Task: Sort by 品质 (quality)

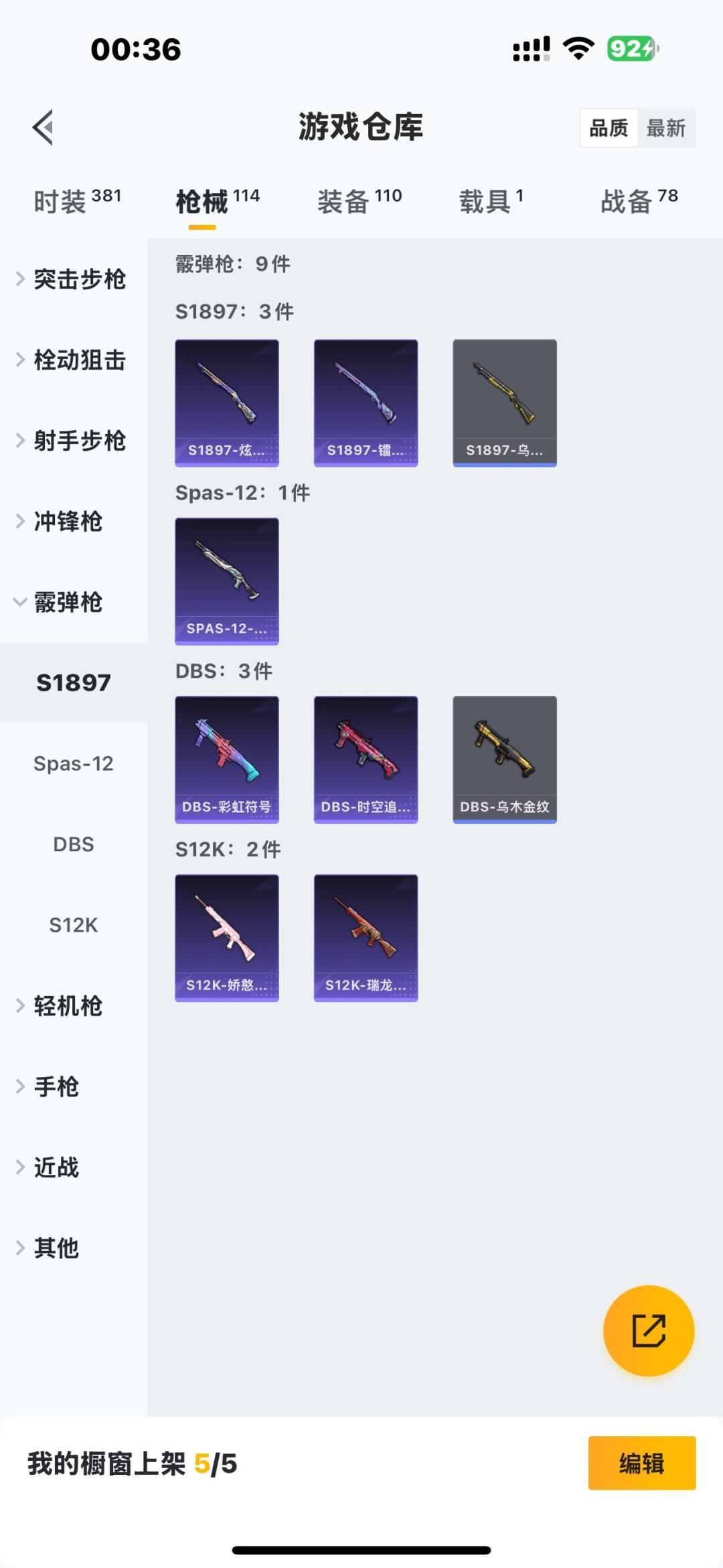Action: (609, 128)
